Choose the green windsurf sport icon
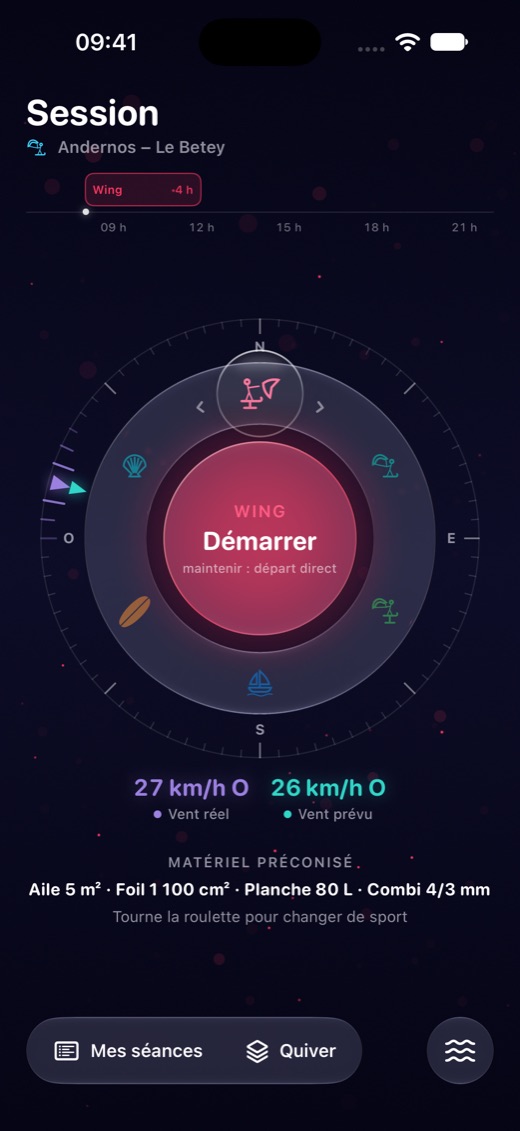This screenshot has width=520, height=1131. (x=385, y=610)
